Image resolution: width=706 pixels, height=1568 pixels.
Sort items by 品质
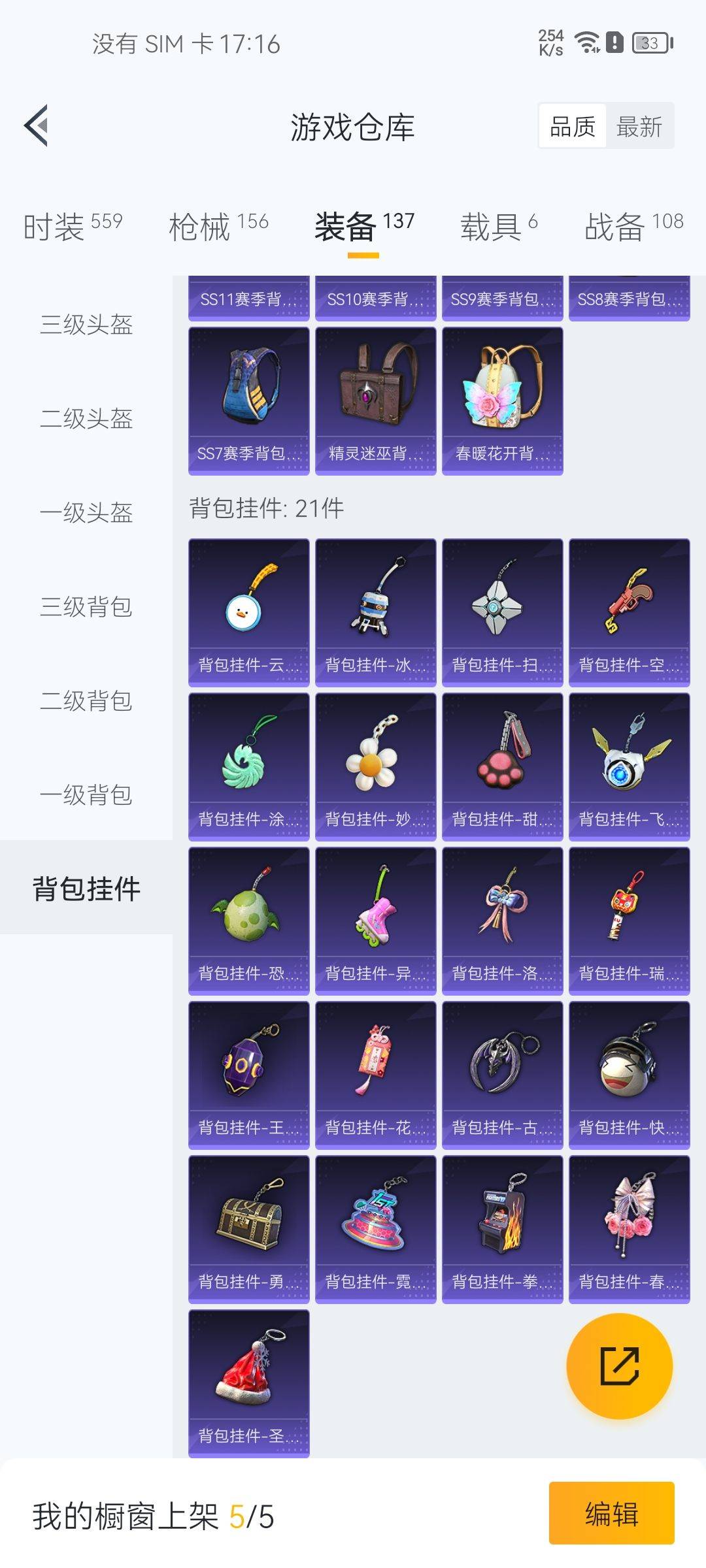coord(573,126)
